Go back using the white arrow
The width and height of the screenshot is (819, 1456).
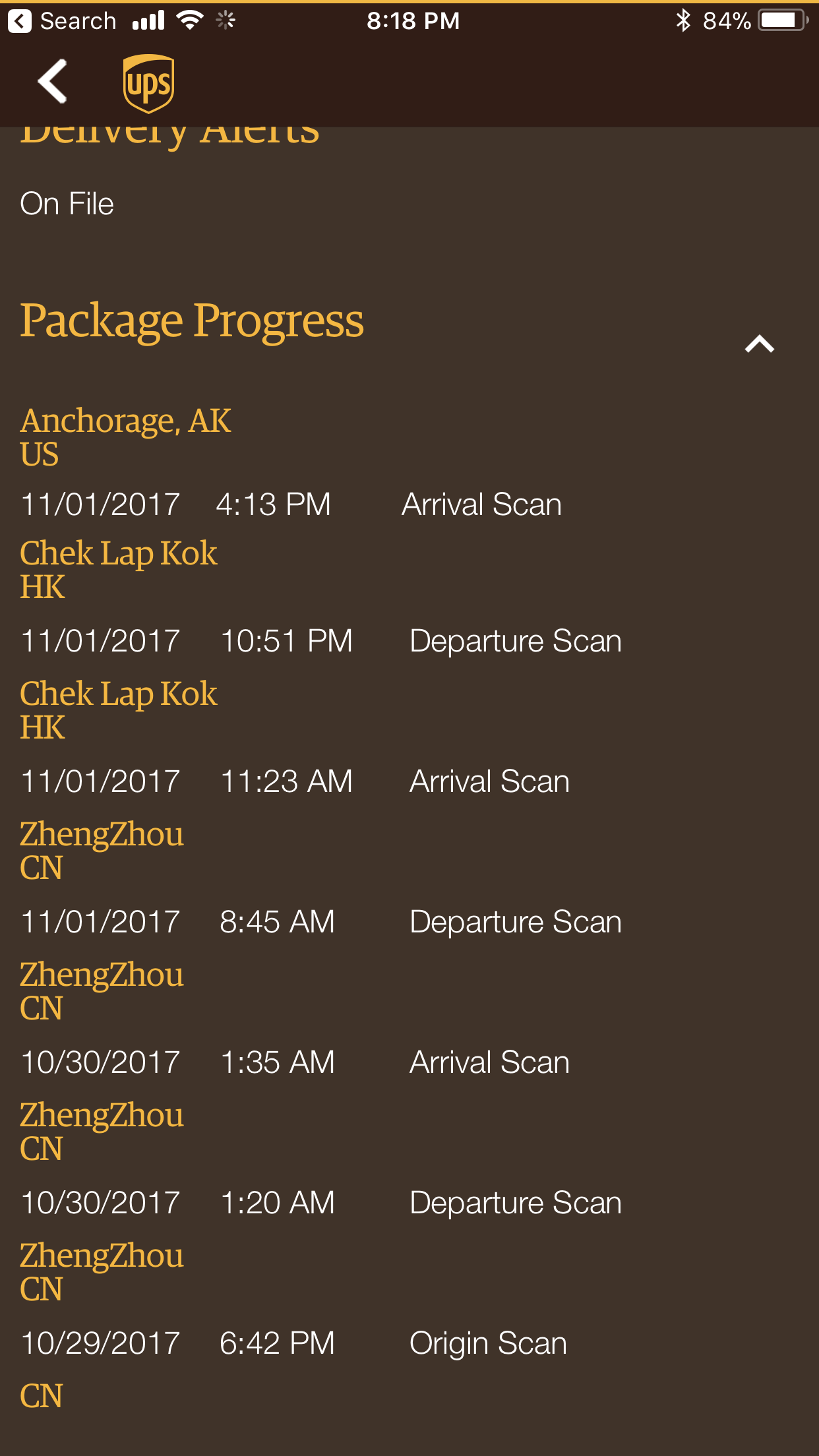(x=53, y=82)
